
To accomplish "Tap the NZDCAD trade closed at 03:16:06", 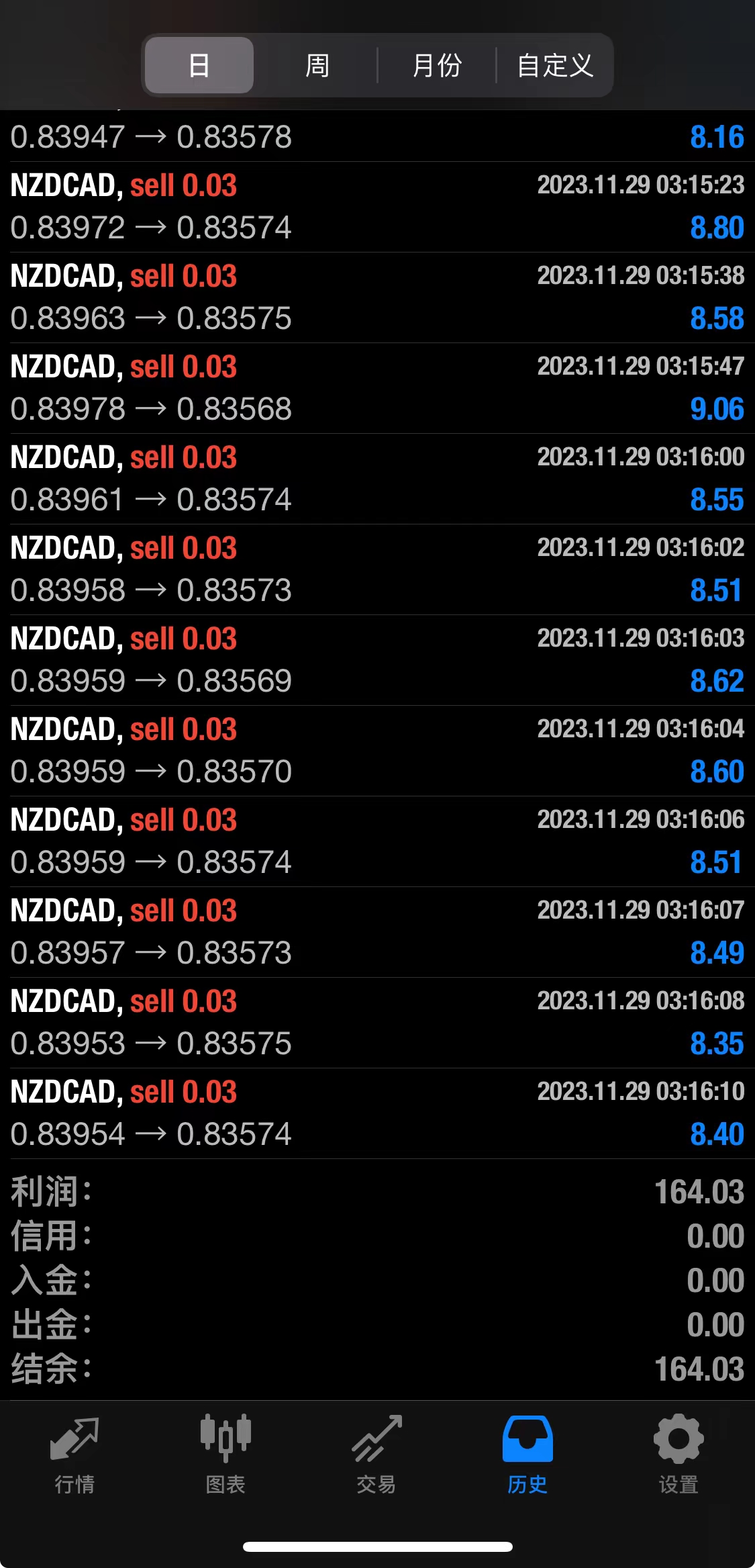I will 377,841.
